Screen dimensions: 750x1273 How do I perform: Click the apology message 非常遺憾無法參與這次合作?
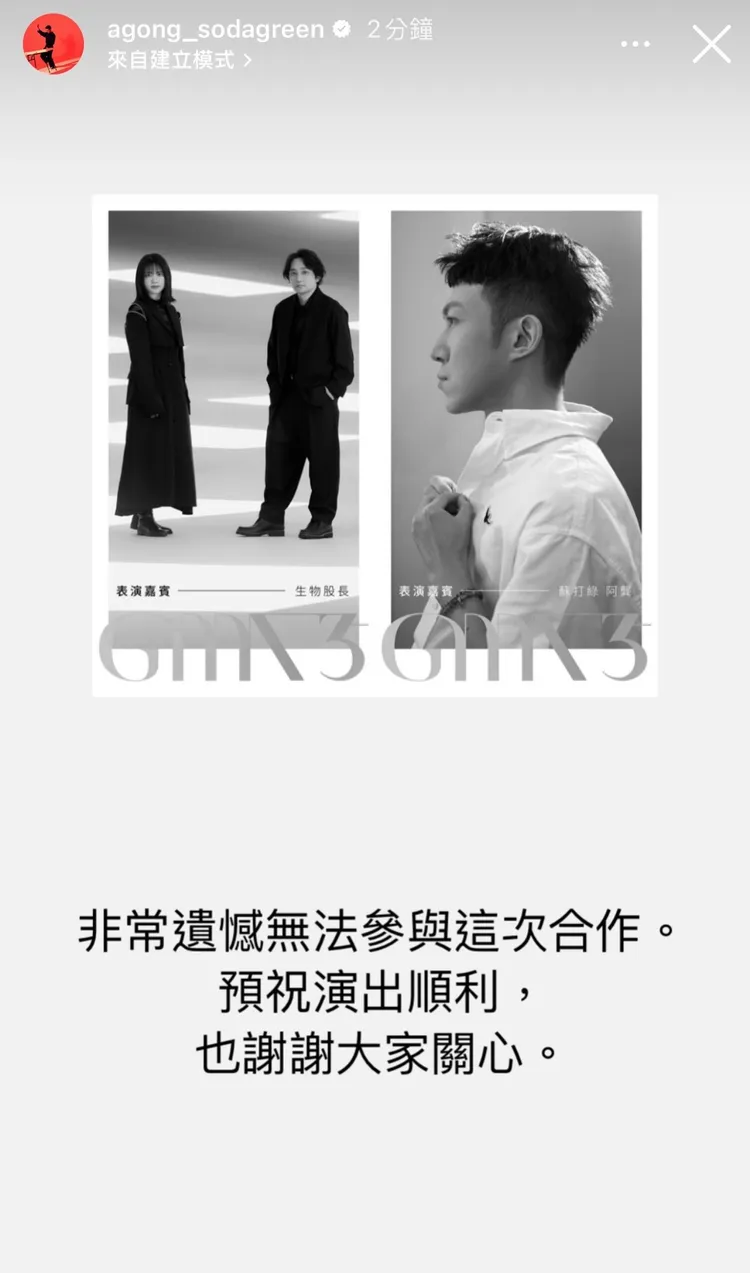pos(375,929)
